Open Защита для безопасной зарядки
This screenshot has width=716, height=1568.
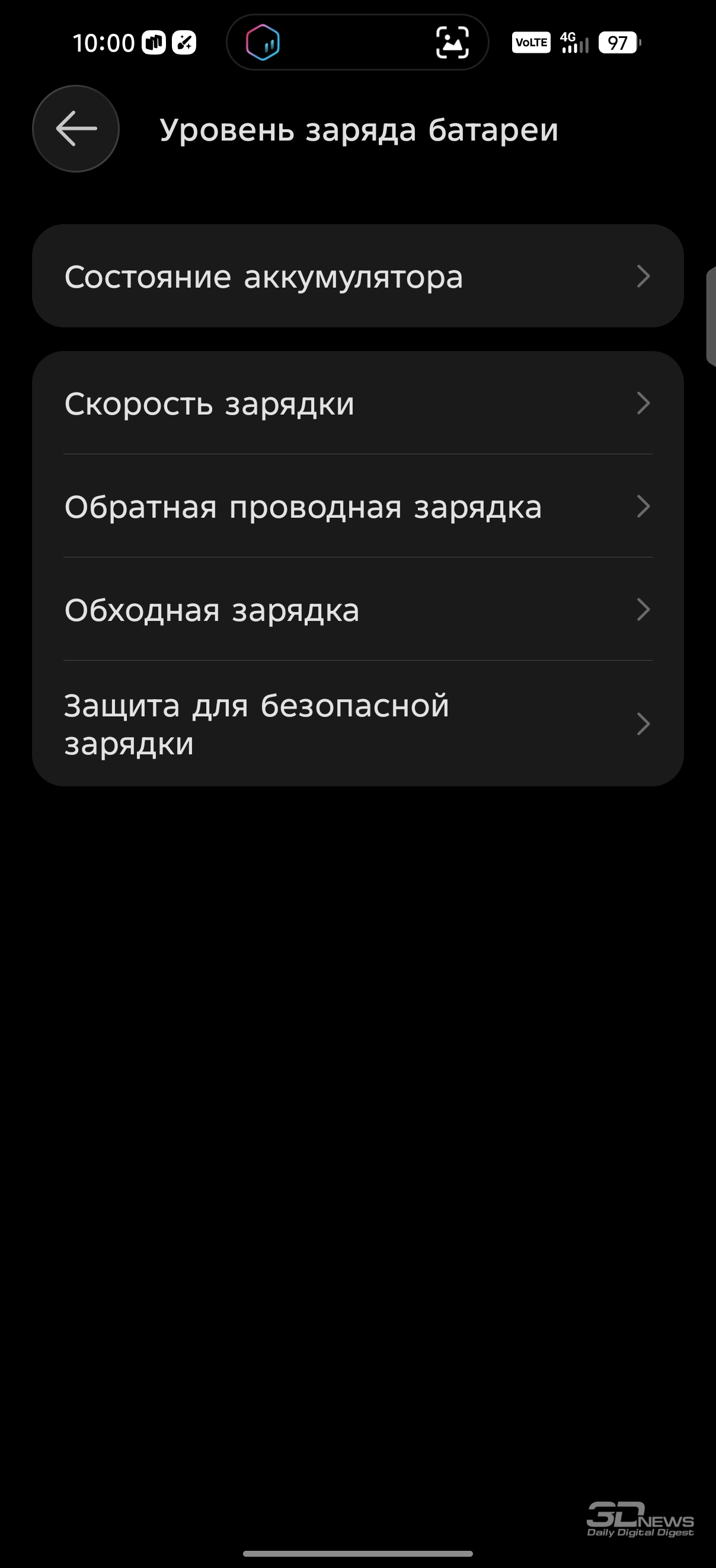click(x=357, y=724)
